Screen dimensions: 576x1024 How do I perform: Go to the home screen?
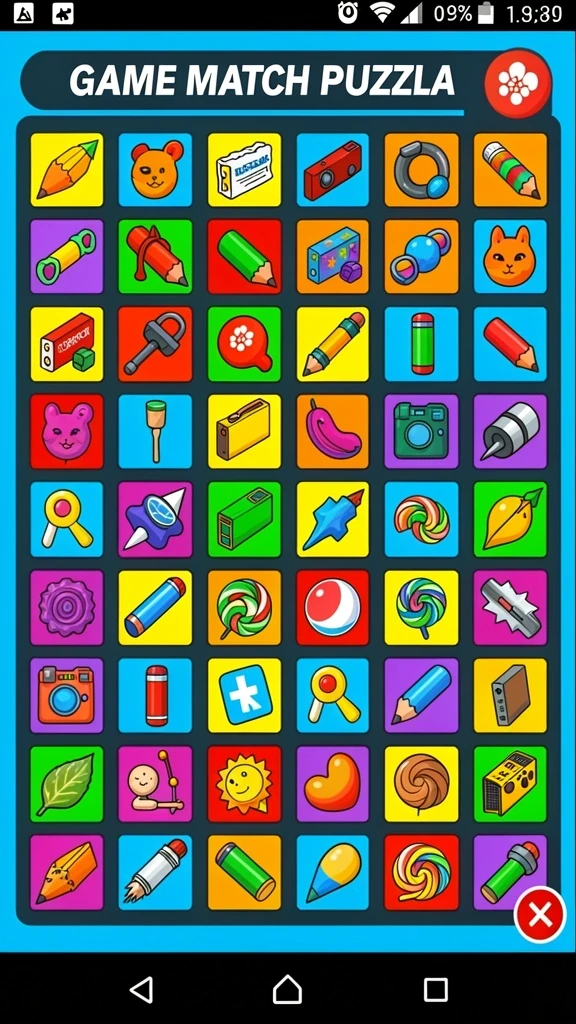pyautogui.click(x=287, y=989)
